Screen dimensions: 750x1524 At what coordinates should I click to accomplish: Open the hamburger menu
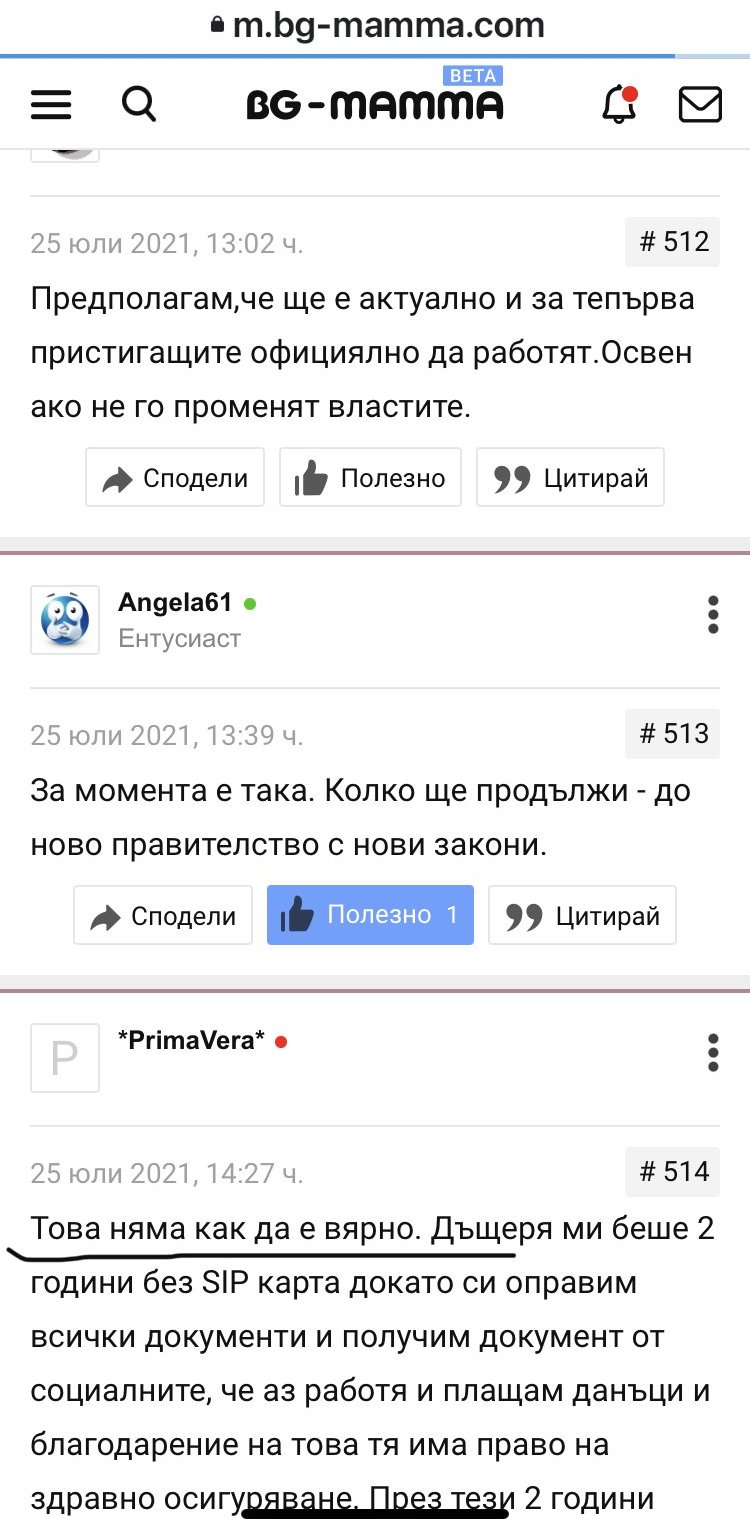click(51, 104)
